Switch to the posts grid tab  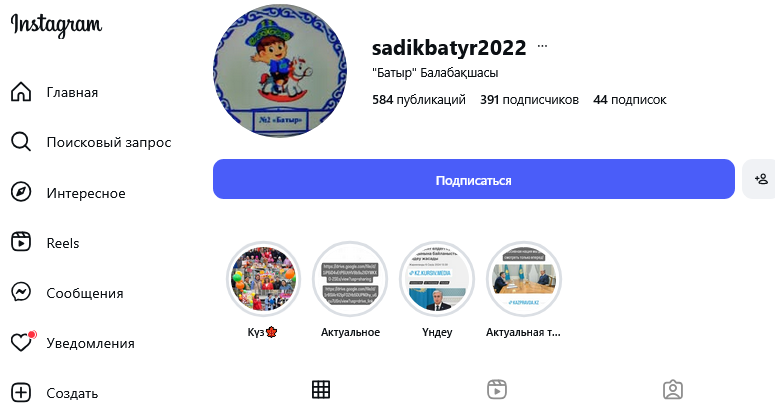321,390
